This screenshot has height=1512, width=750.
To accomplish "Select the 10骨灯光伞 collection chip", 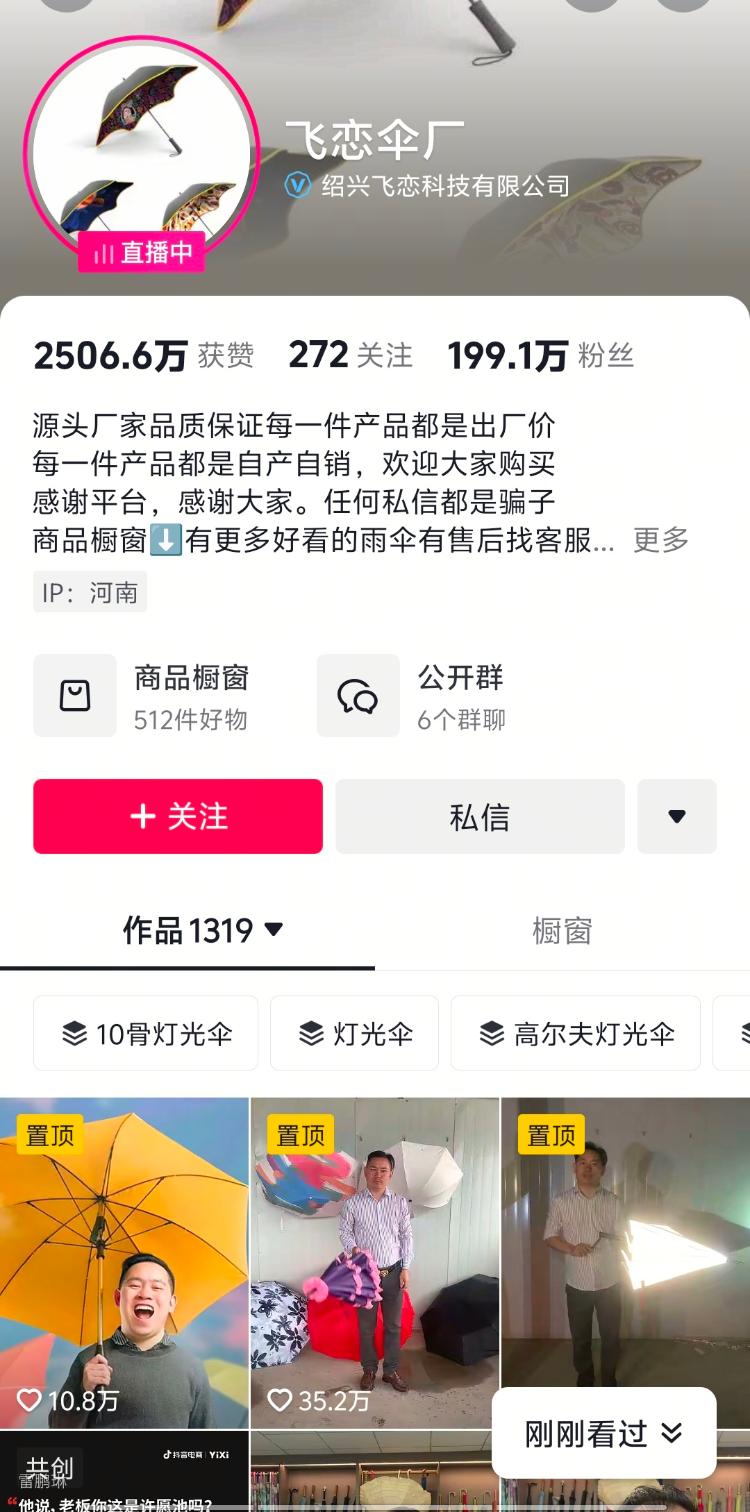I will [146, 1033].
